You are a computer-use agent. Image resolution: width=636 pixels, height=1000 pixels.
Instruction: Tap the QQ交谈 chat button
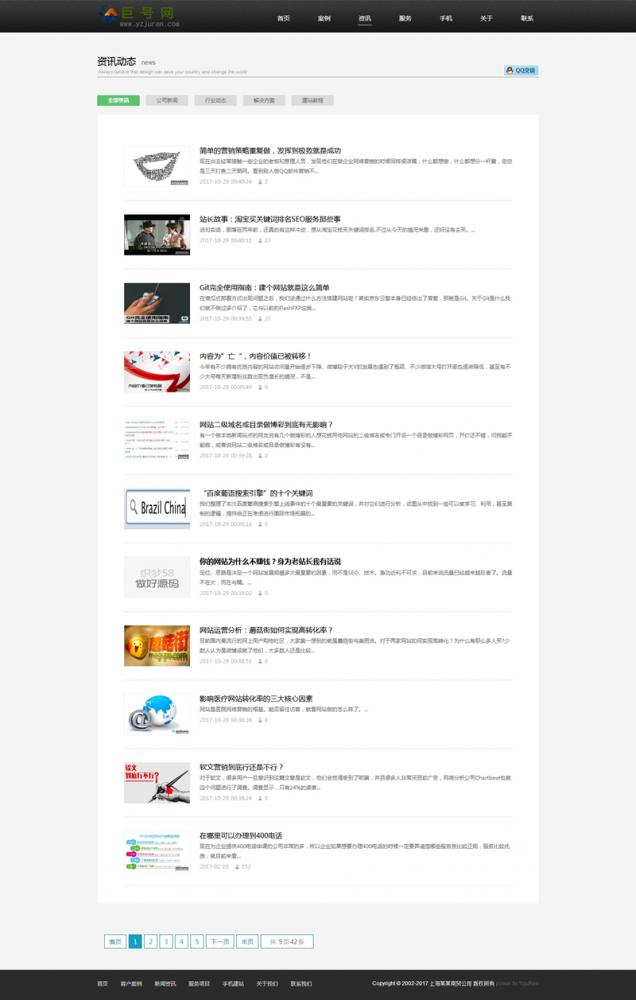click(x=521, y=70)
